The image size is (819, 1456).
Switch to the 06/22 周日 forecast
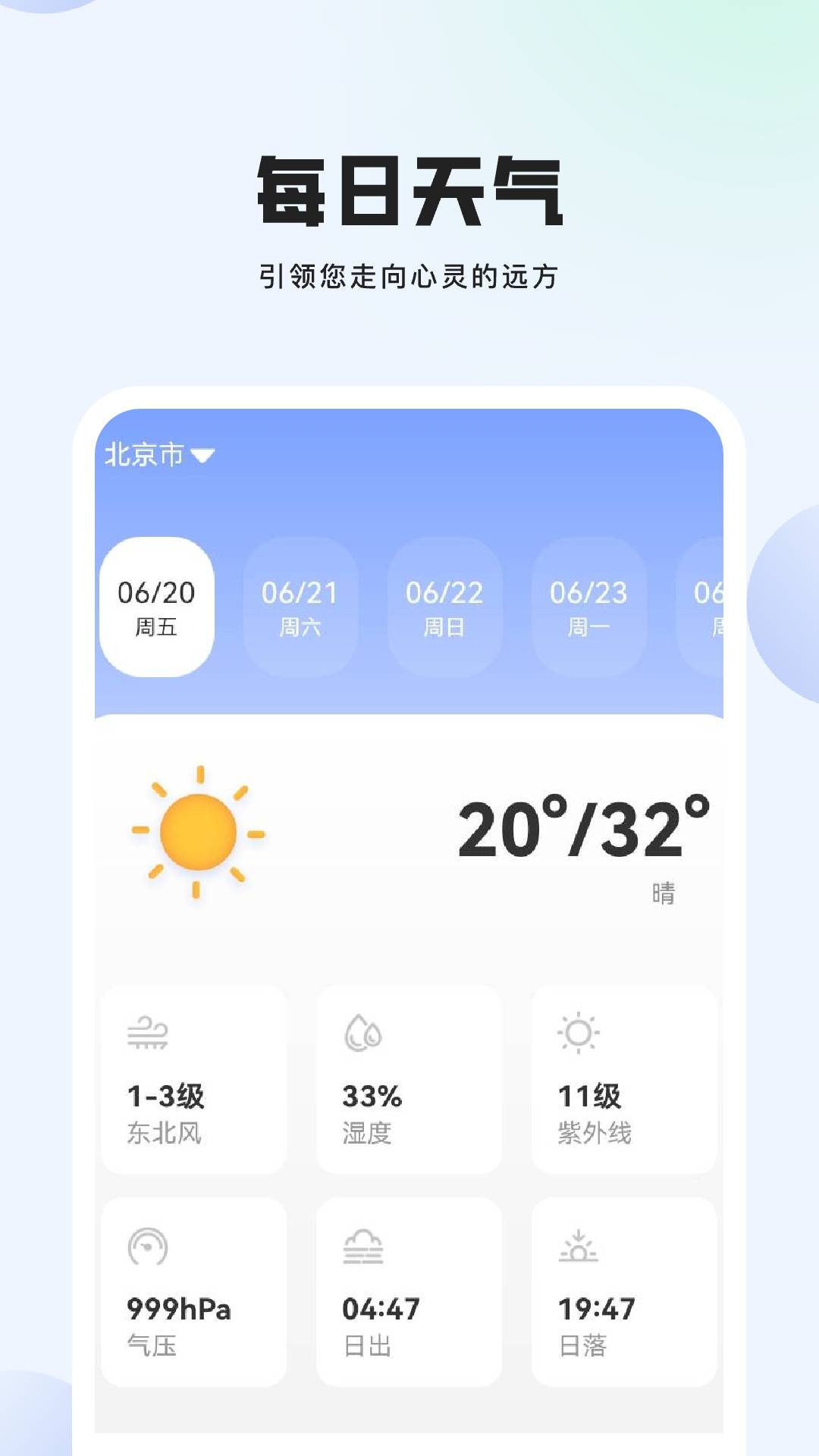pos(444,607)
